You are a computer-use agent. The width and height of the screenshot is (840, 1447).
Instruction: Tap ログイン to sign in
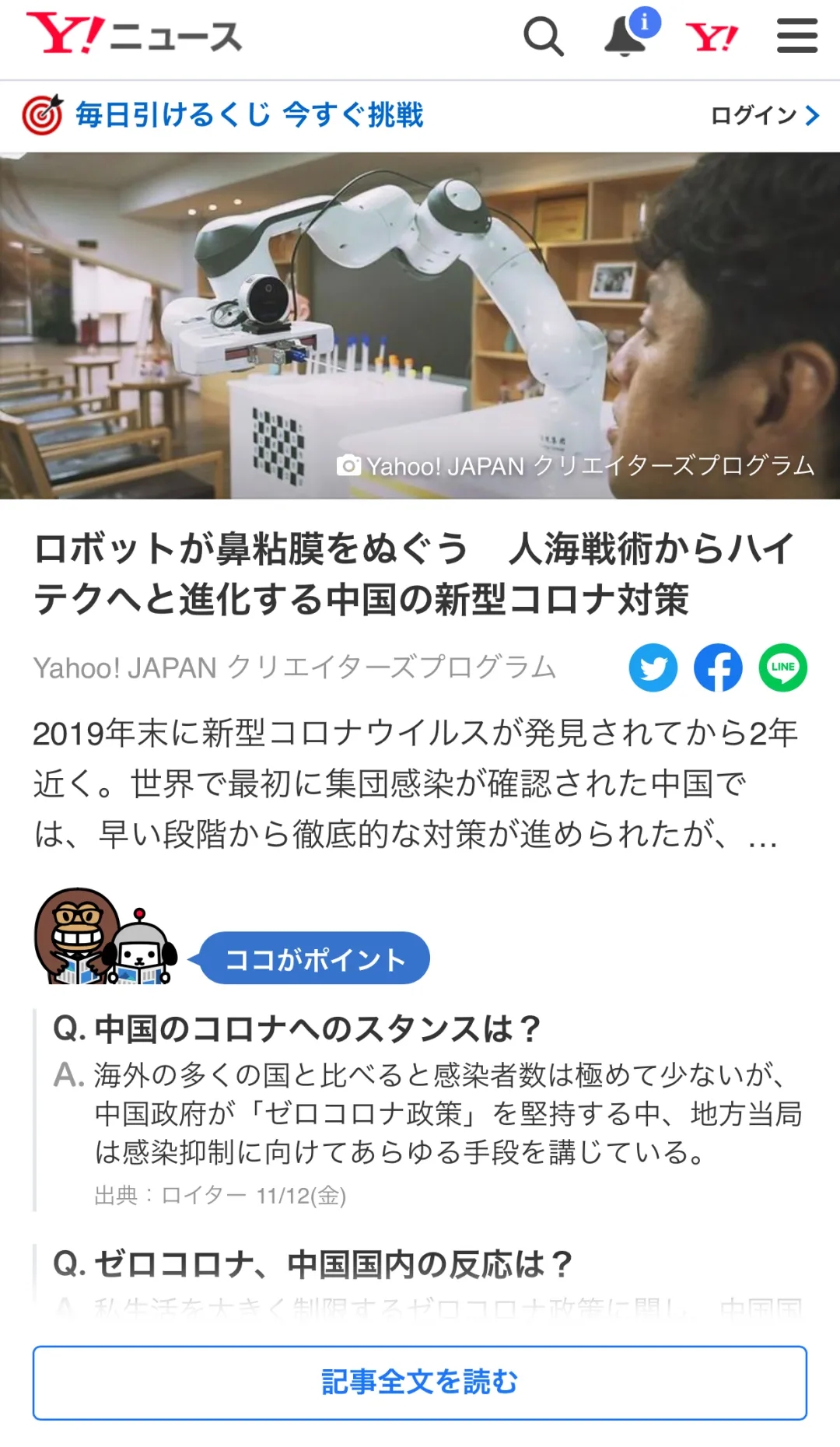[765, 116]
